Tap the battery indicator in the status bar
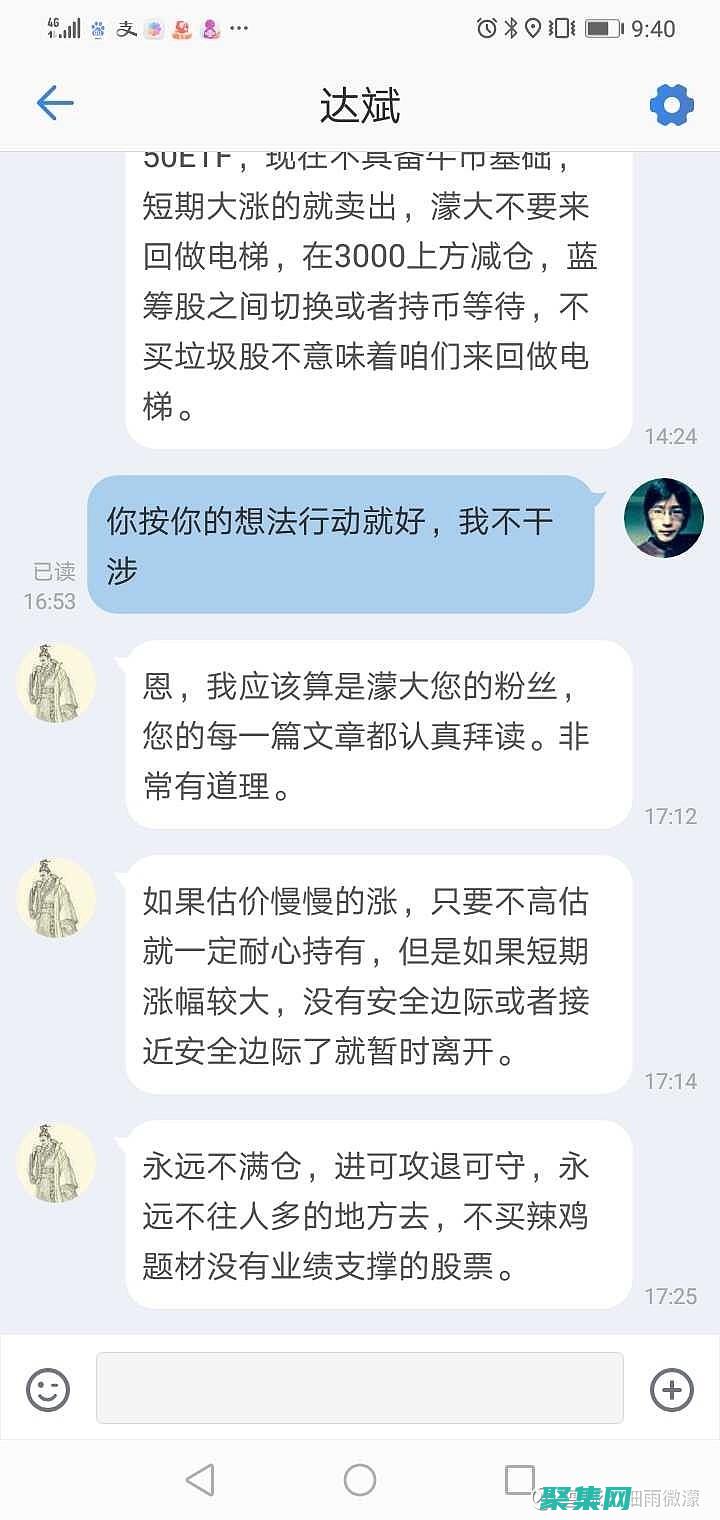This screenshot has height=1520, width=720. click(601, 27)
